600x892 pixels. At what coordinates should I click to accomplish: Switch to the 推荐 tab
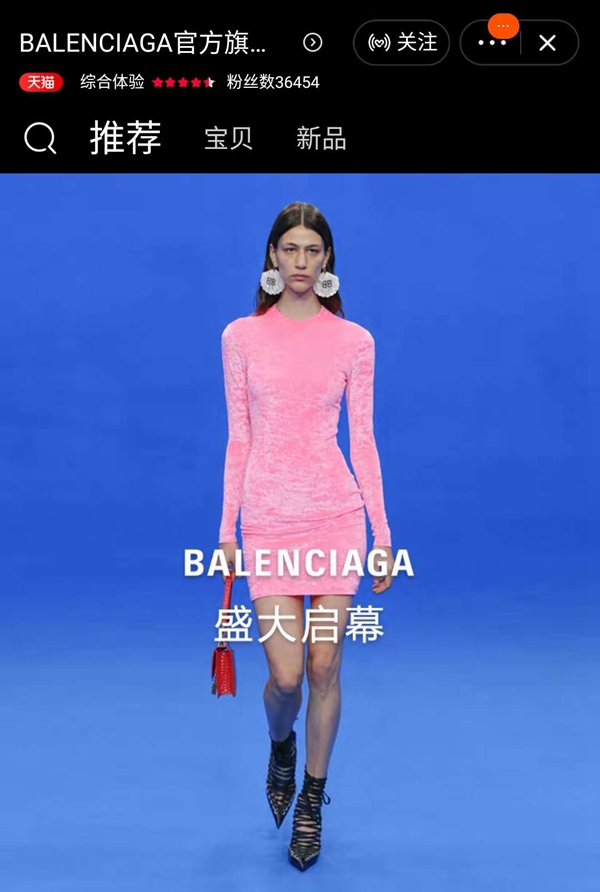point(125,138)
